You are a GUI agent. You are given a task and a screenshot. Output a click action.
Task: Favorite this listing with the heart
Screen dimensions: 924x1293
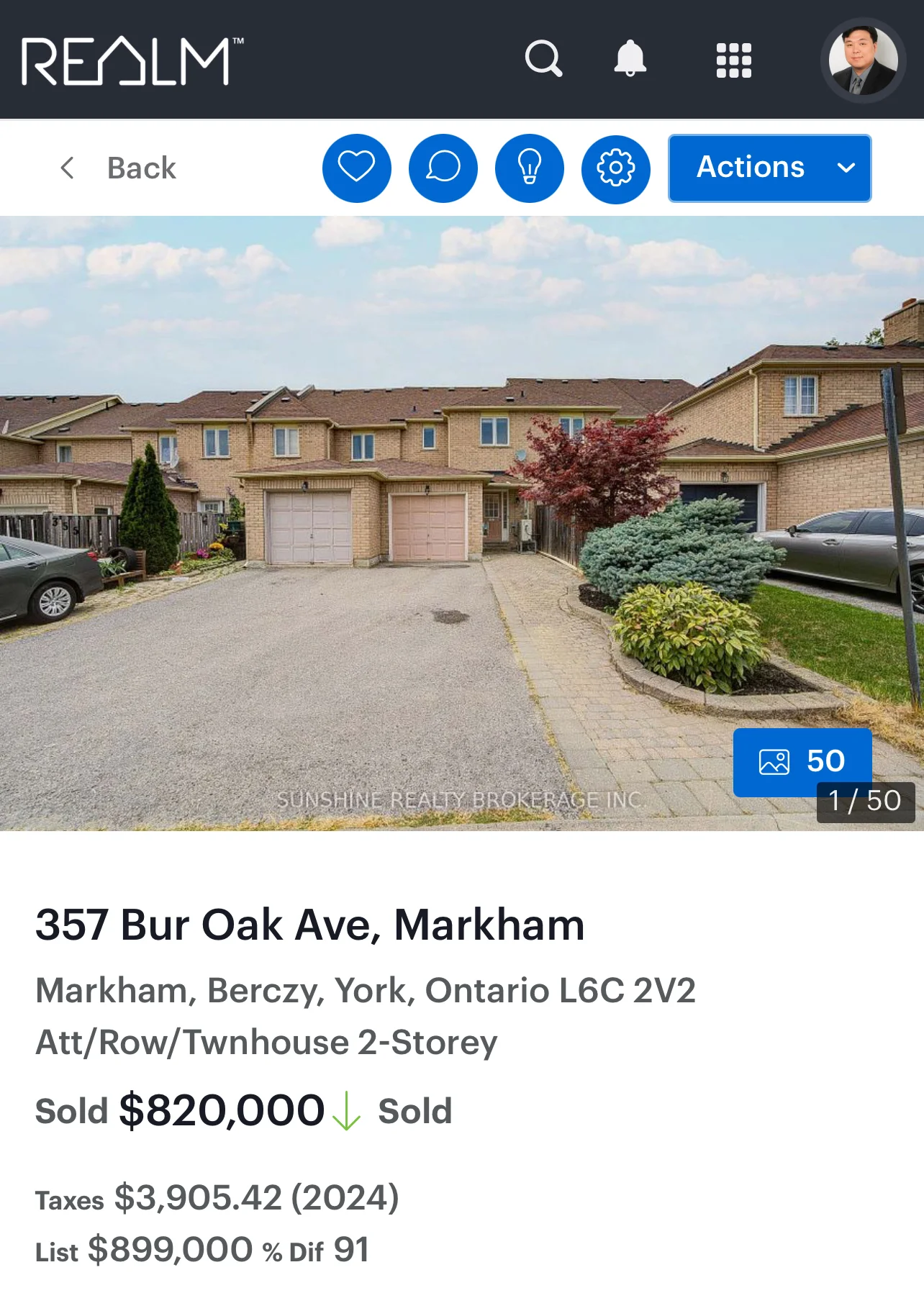(x=357, y=168)
